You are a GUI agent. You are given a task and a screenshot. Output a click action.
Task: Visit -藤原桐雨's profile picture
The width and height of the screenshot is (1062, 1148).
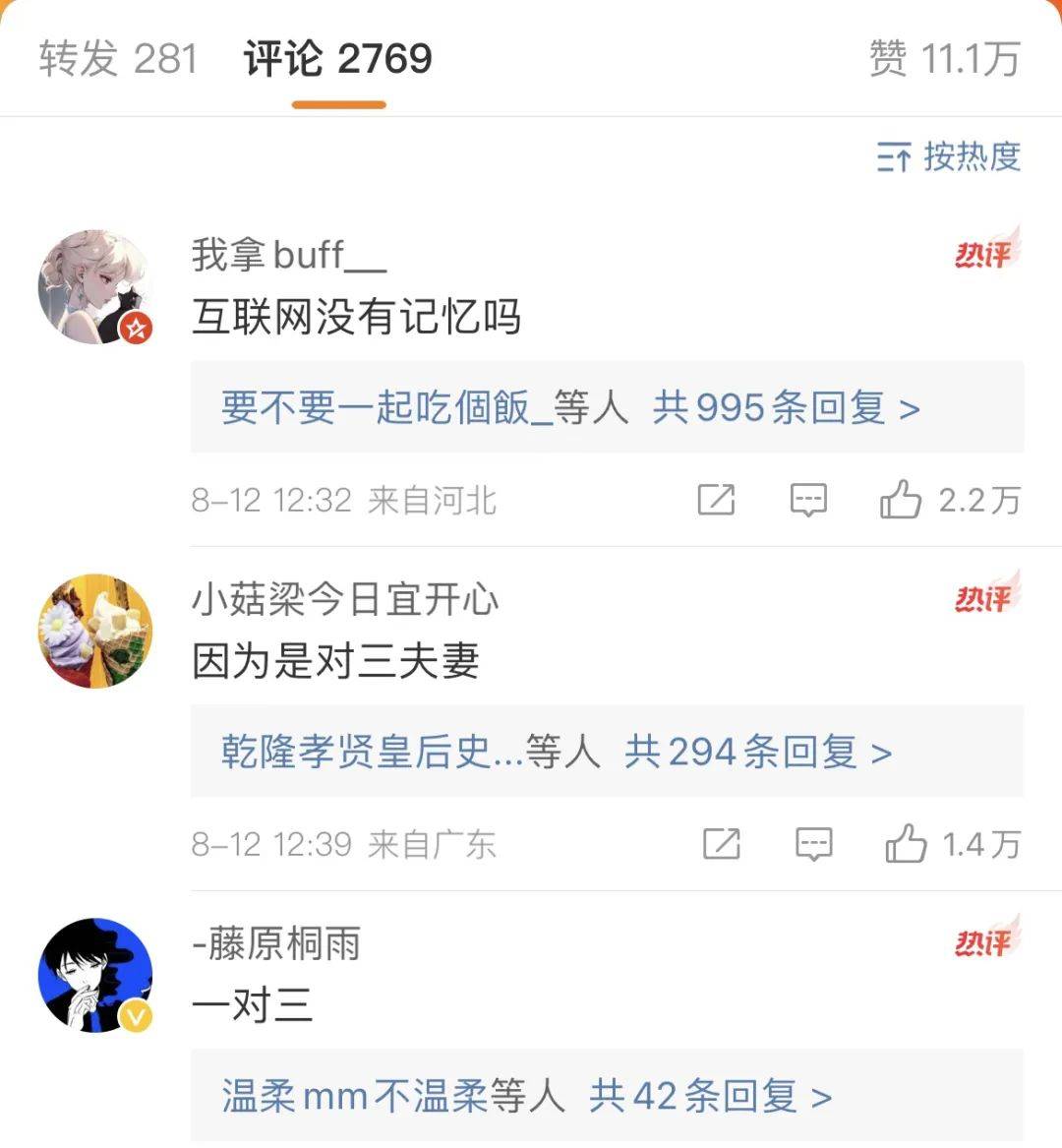(x=95, y=975)
